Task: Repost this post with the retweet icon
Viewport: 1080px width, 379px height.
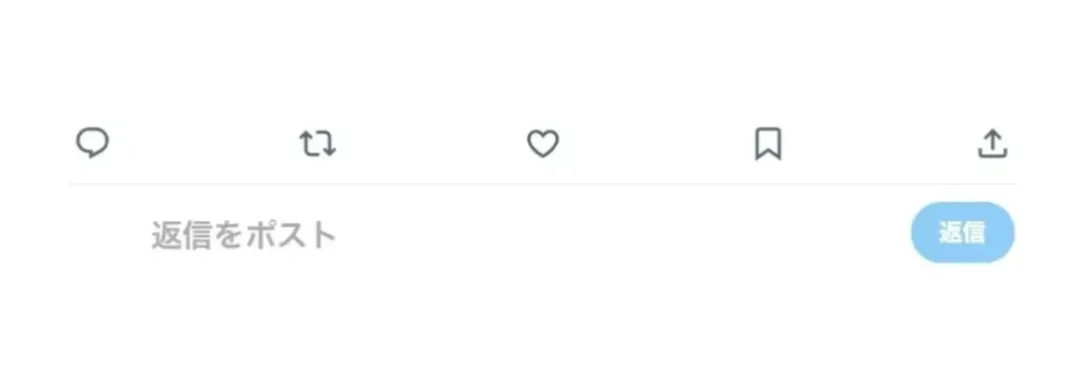Action: [x=318, y=144]
